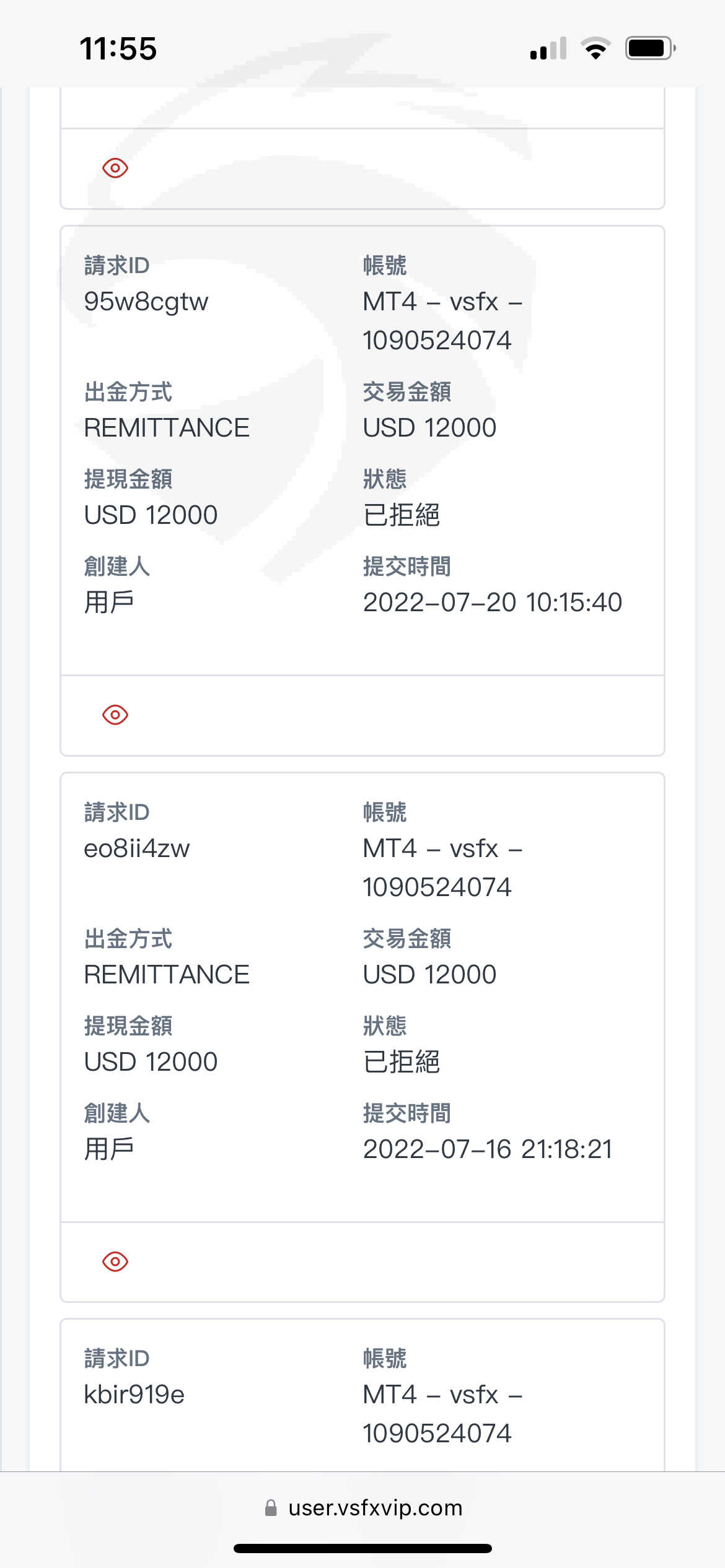View details of request 95w8cgtw
The height and width of the screenshot is (1568, 725).
115,715
